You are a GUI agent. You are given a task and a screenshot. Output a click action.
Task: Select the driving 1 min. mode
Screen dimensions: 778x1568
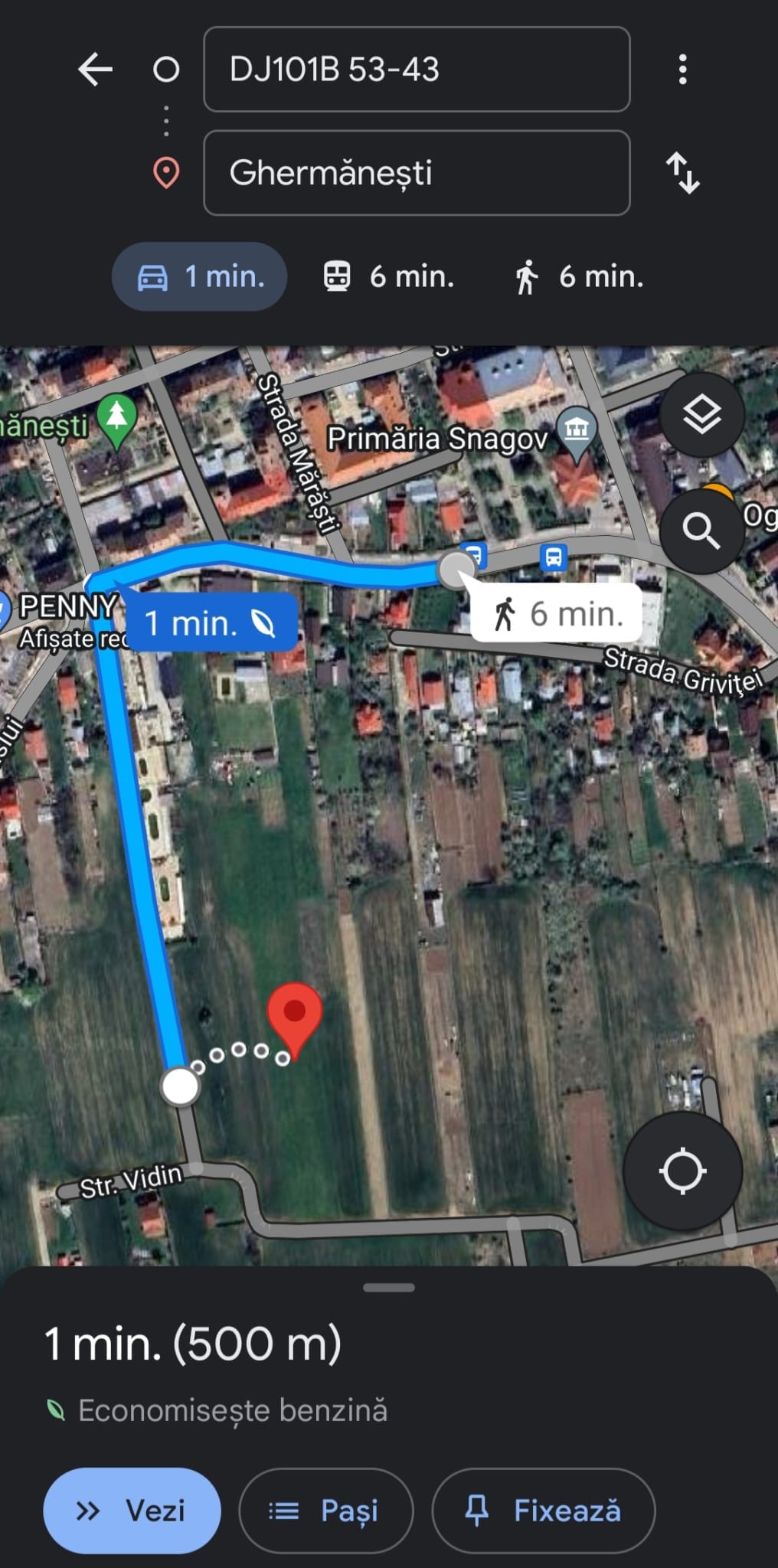click(x=200, y=276)
